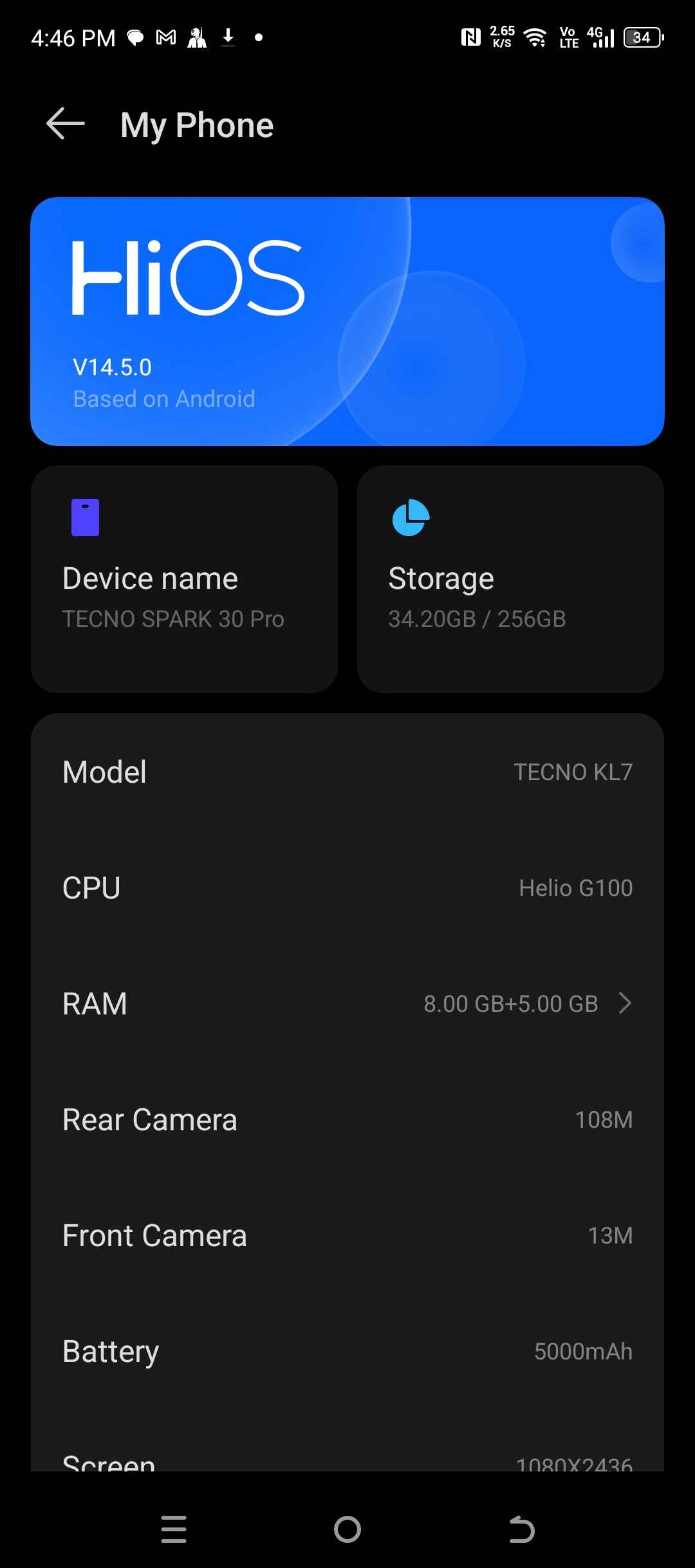Open the Storage card
Screen dimensions: 695x1568
(510, 579)
